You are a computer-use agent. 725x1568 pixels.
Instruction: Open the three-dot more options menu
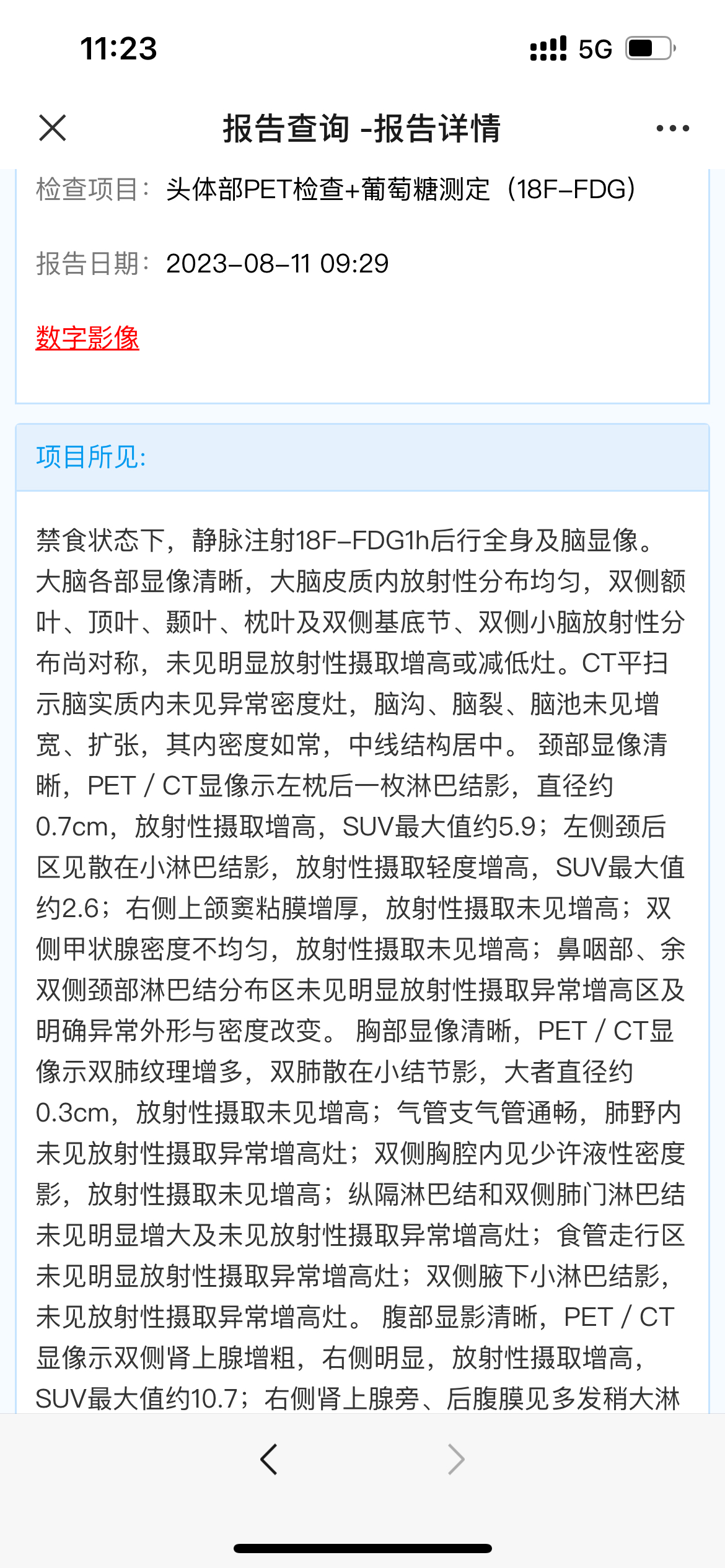click(x=672, y=128)
